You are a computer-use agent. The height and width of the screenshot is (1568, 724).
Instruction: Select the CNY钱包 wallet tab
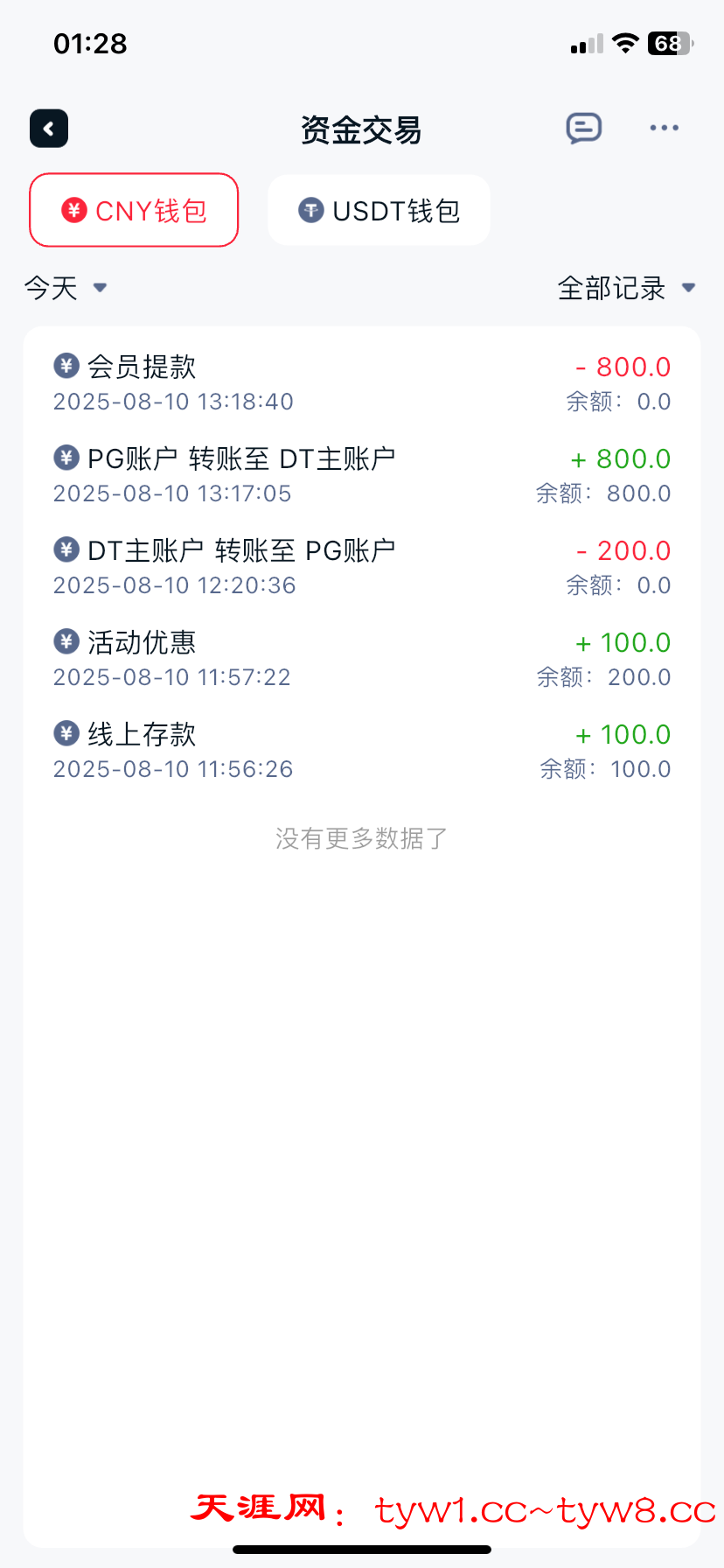(133, 210)
